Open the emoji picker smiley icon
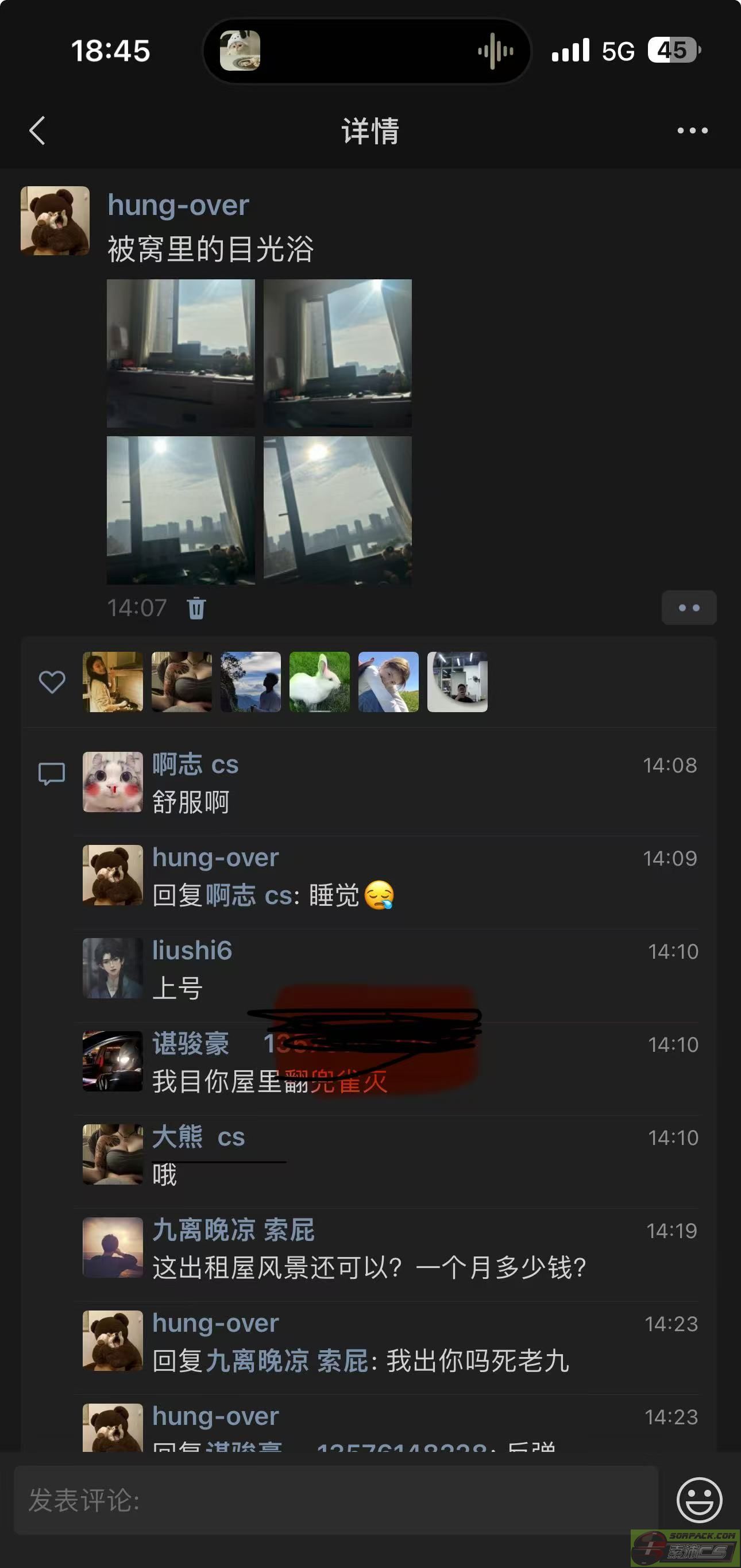 tap(699, 1500)
